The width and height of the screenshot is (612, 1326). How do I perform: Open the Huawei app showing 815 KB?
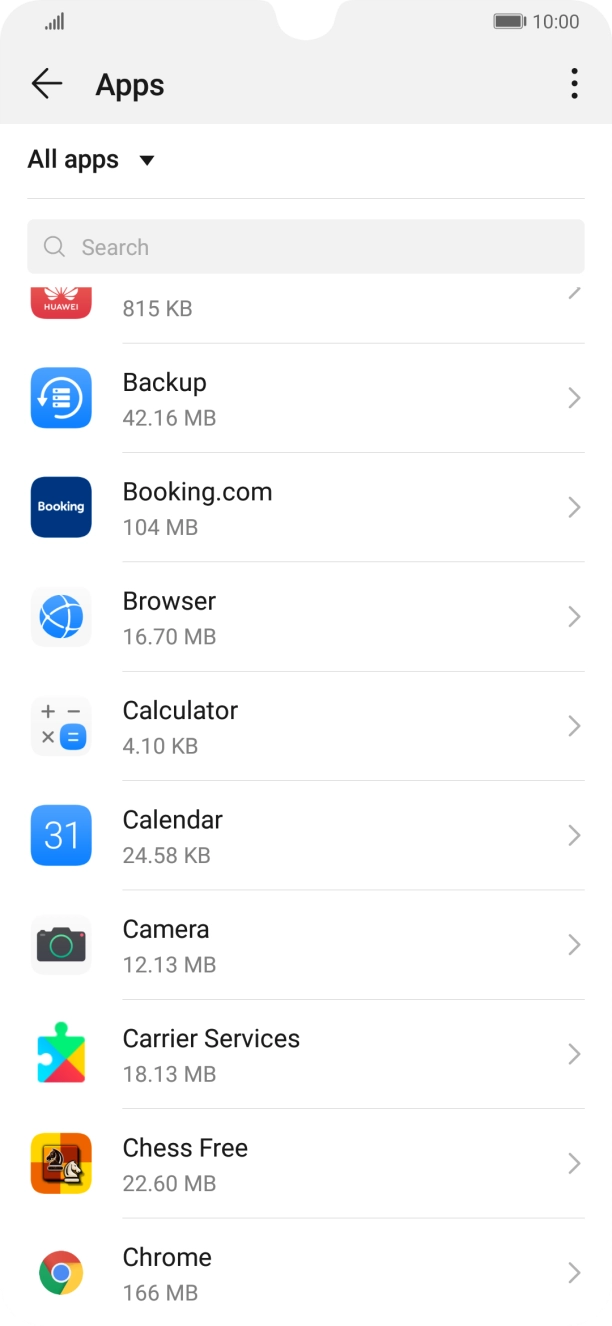pos(305,304)
